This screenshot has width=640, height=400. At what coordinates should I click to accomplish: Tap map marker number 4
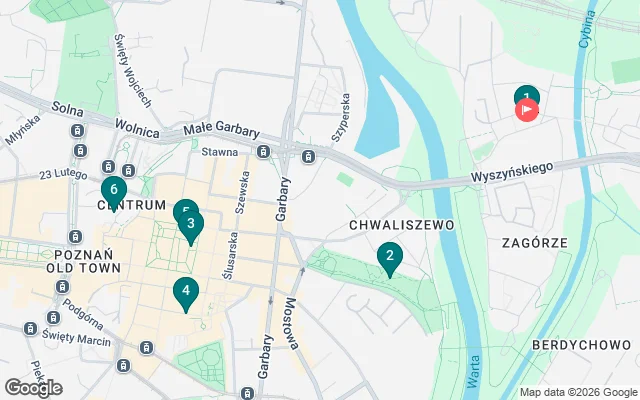pos(184,292)
